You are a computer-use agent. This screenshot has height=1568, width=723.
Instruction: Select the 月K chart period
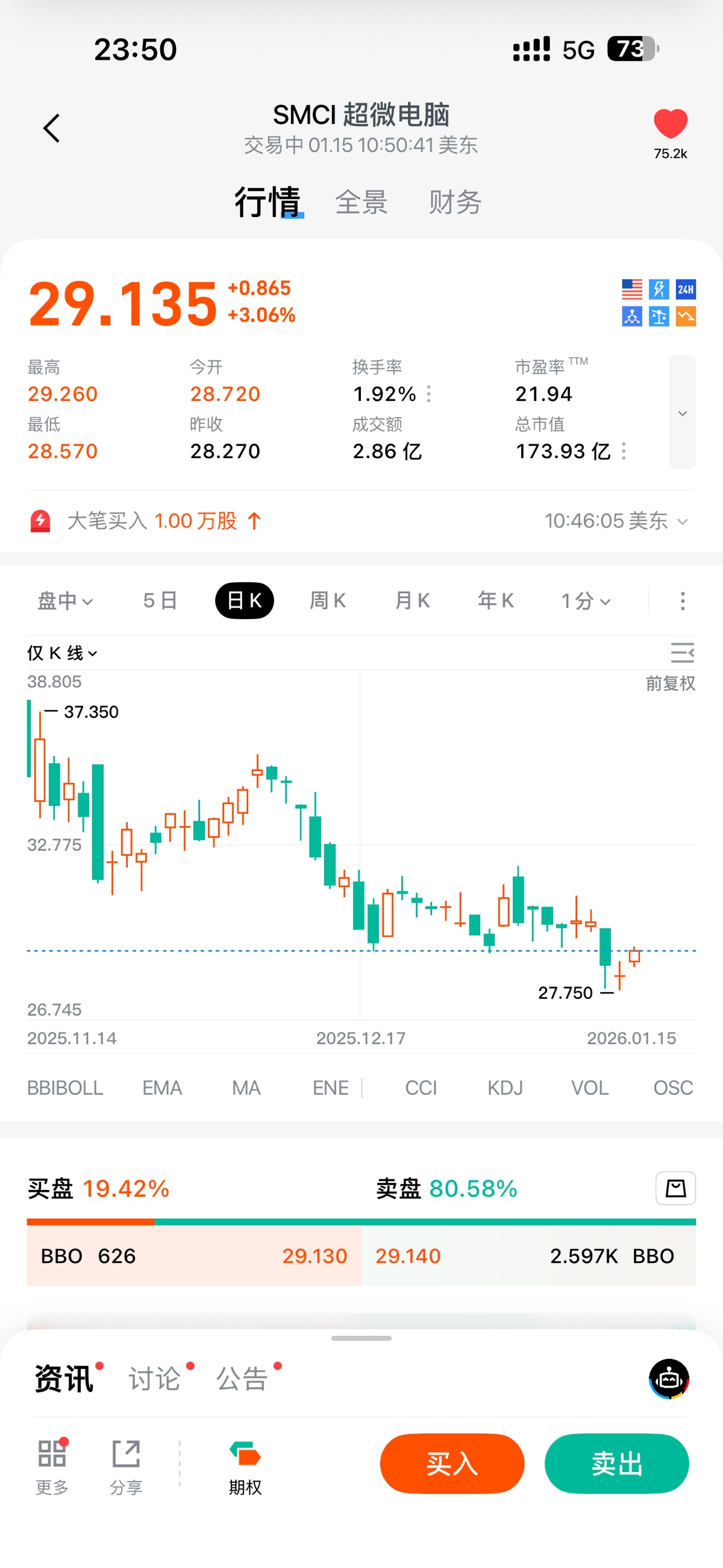tap(412, 602)
